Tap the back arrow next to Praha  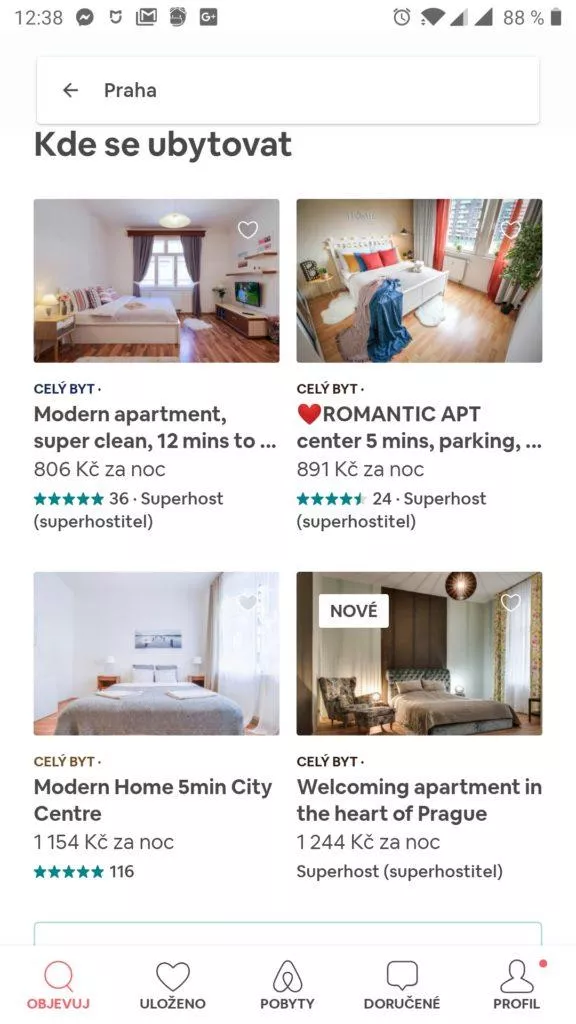[x=71, y=90]
